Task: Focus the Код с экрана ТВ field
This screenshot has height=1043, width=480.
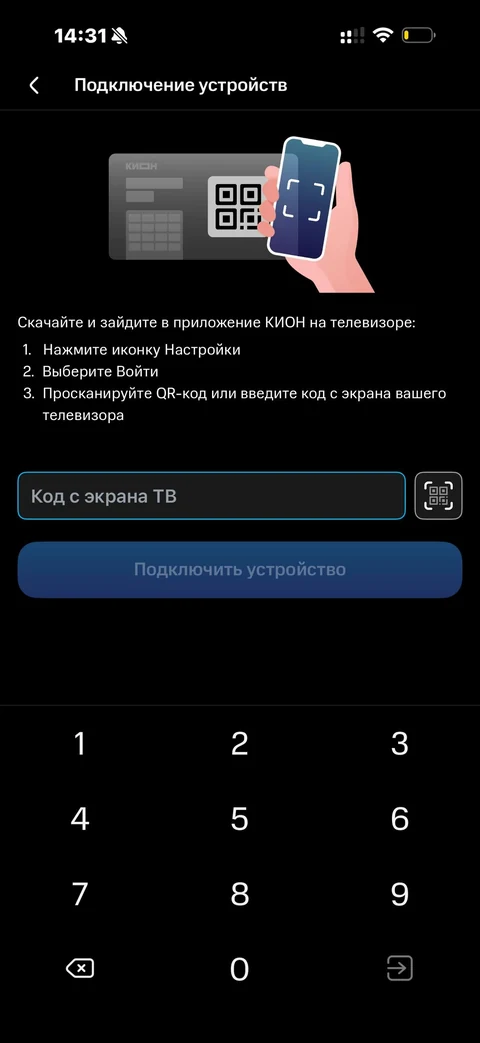Action: 211,496
